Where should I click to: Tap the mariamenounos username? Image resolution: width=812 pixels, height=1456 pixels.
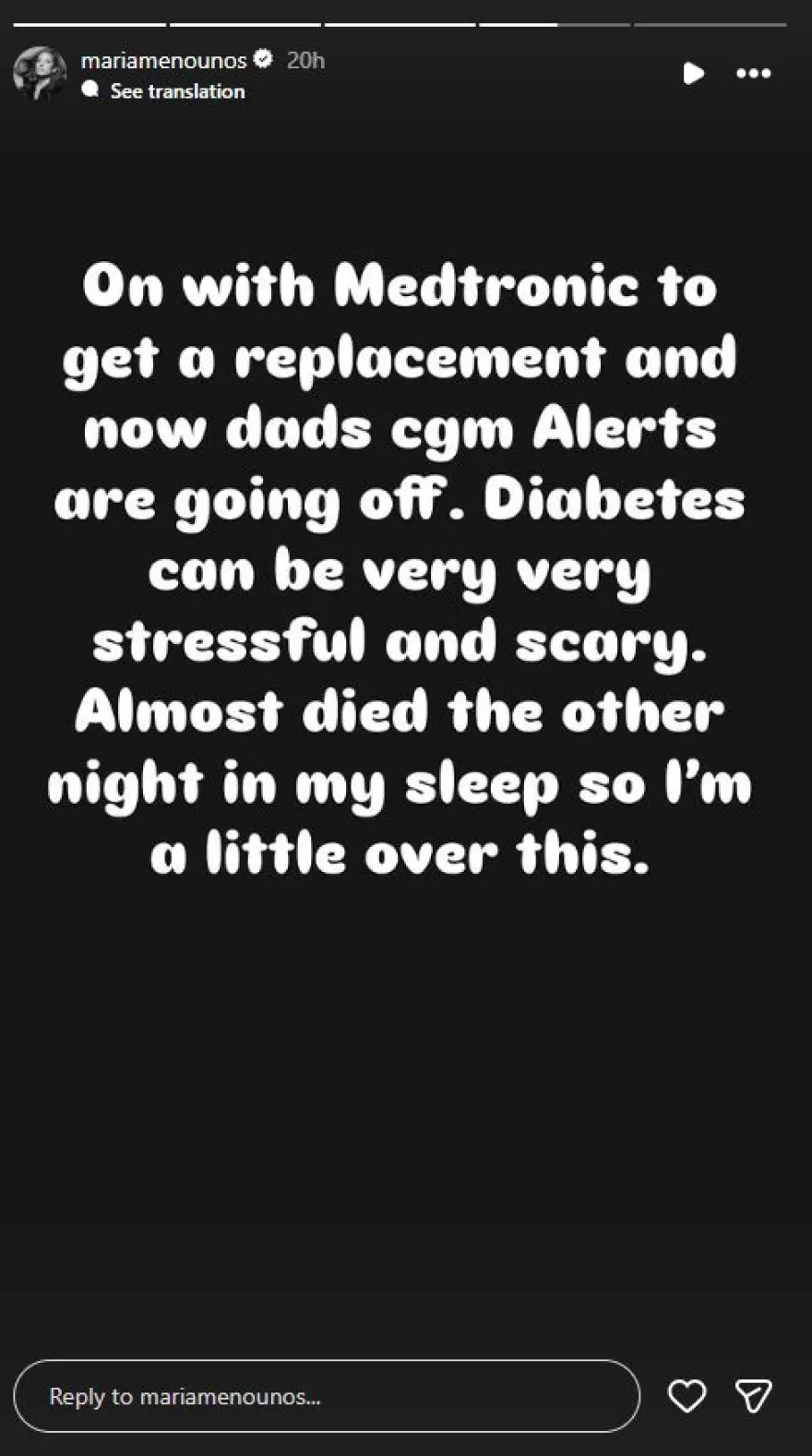click(163, 61)
